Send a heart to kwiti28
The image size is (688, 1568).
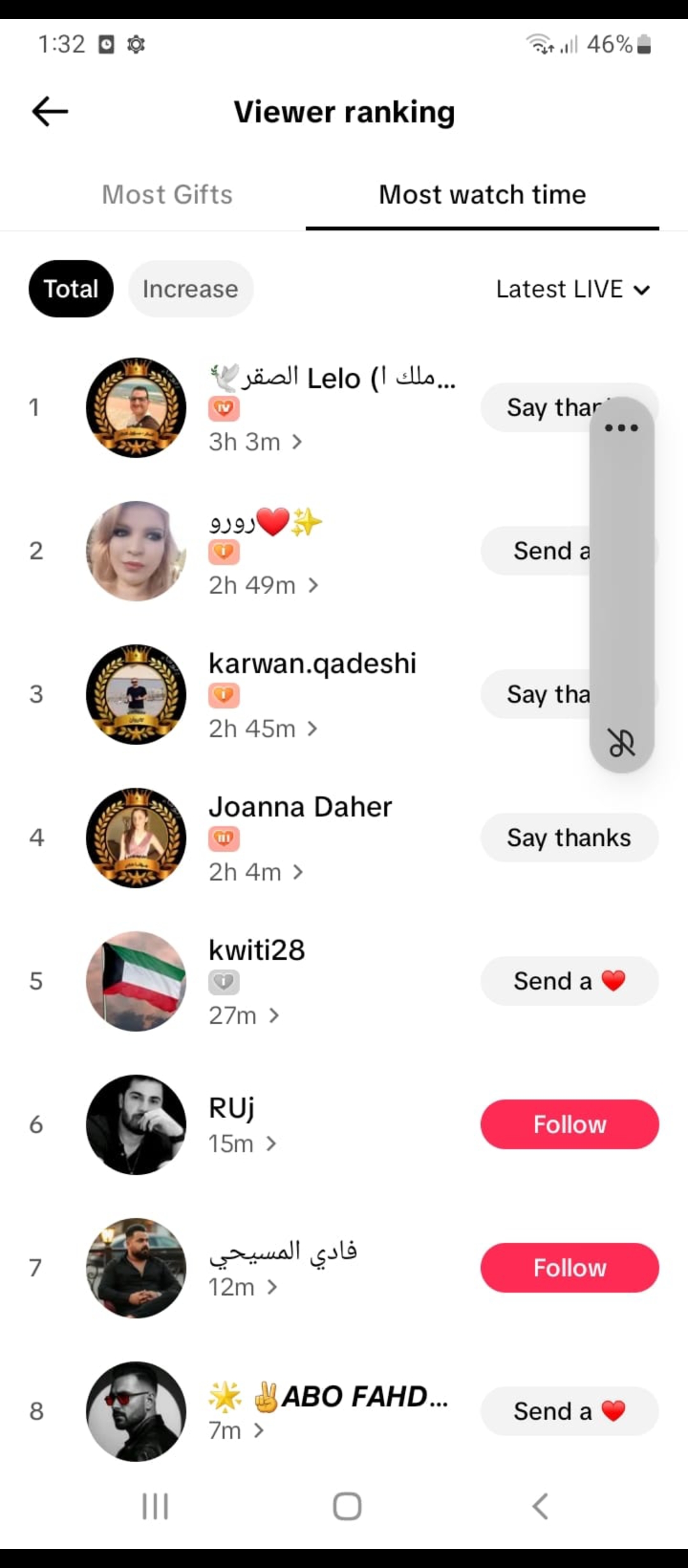click(569, 981)
